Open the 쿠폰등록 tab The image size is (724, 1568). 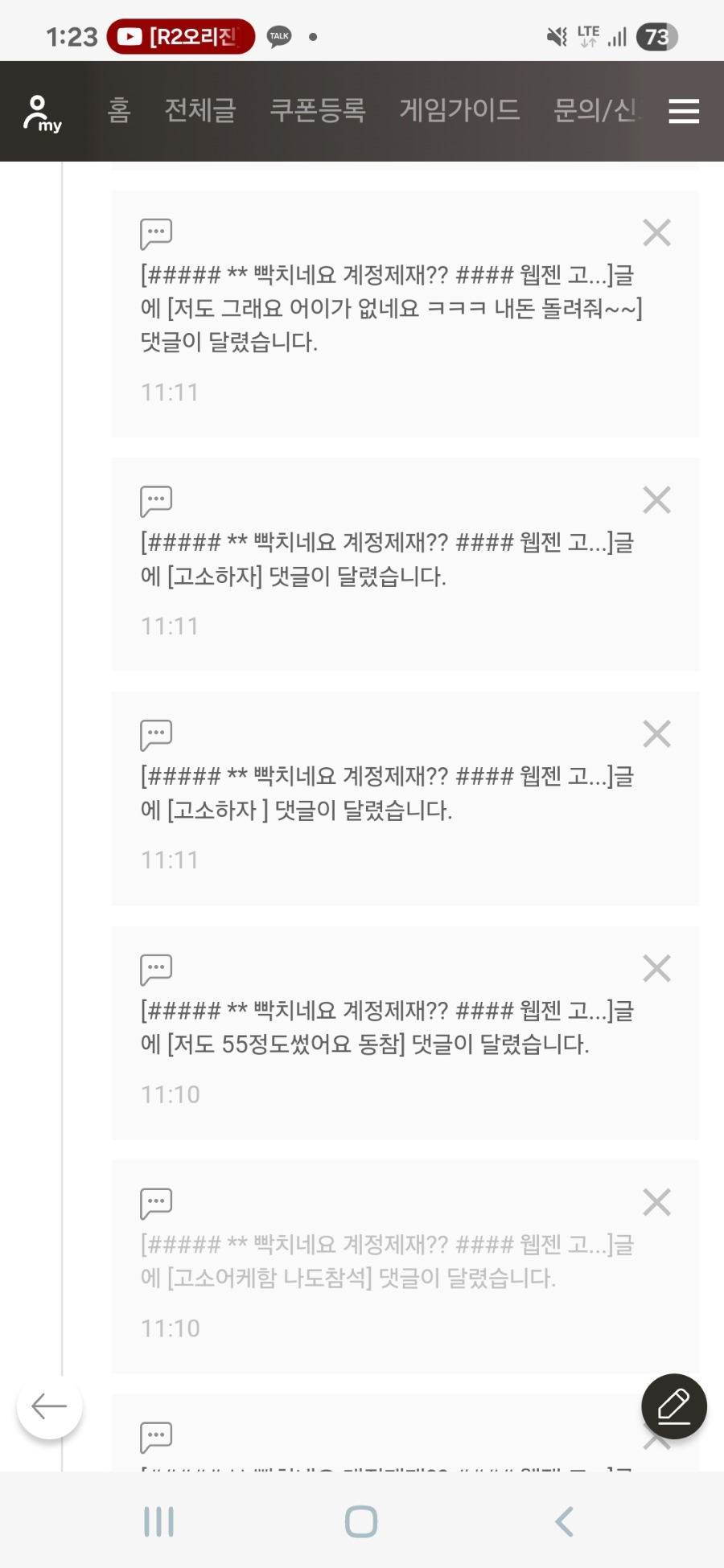coord(318,110)
